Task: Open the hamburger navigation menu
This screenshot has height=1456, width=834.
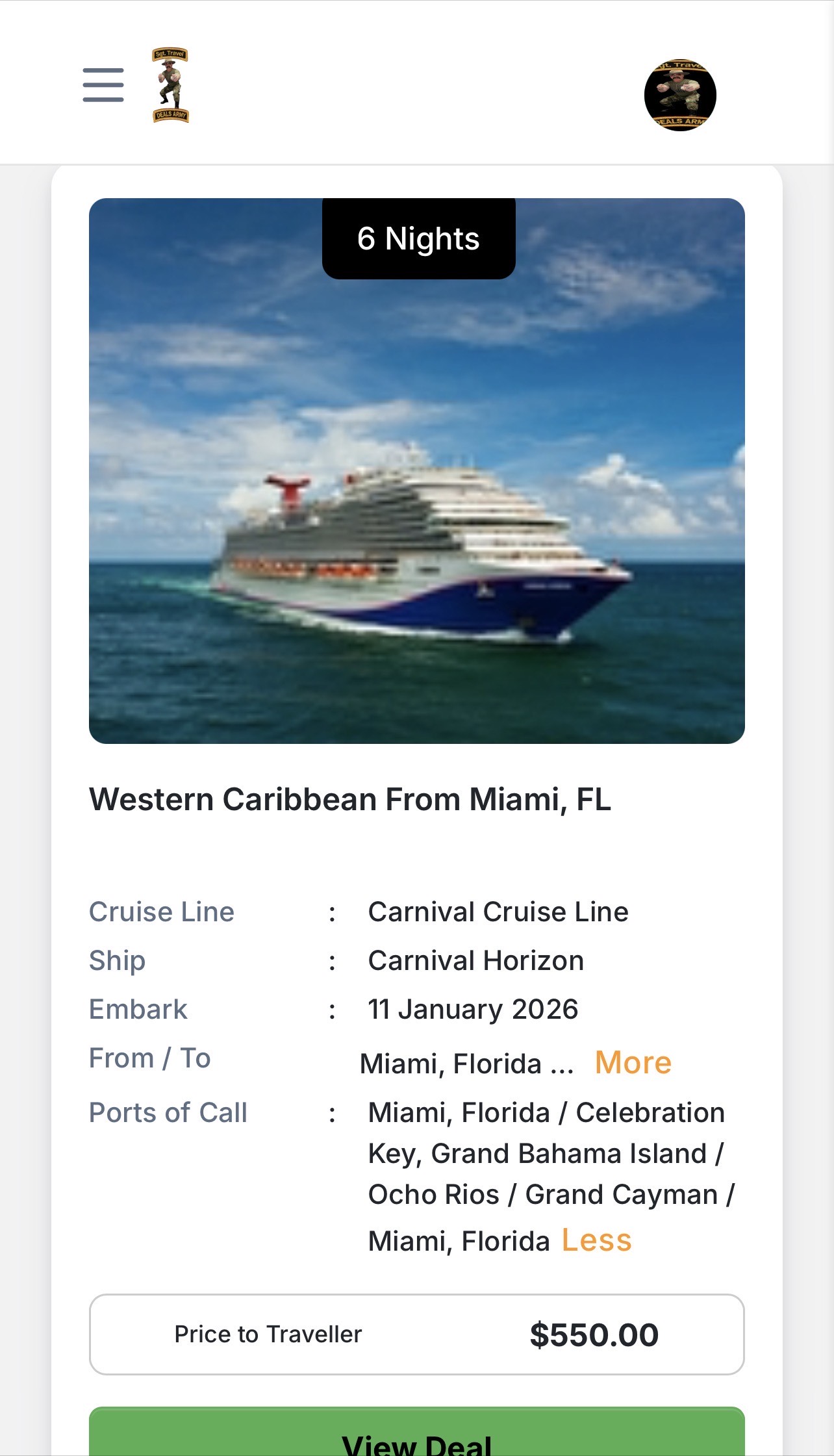Action: tap(103, 85)
